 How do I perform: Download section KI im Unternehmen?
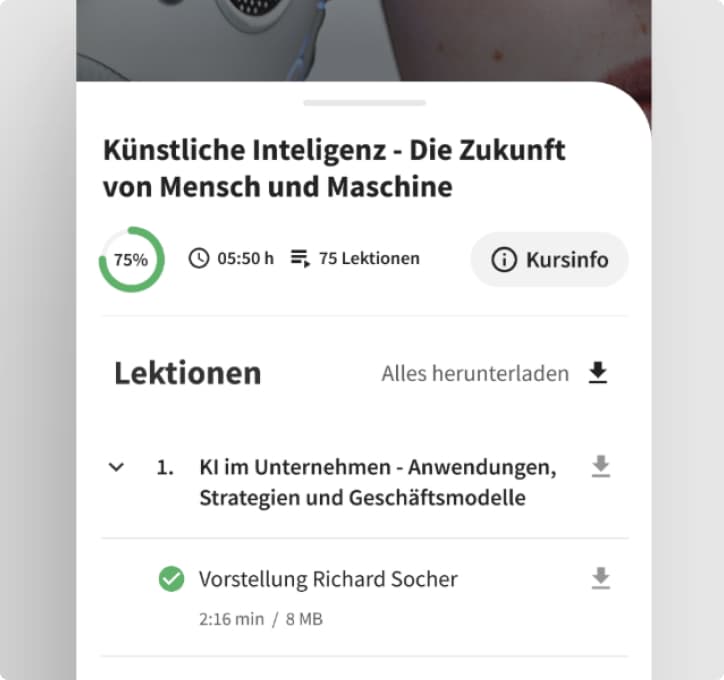600,466
